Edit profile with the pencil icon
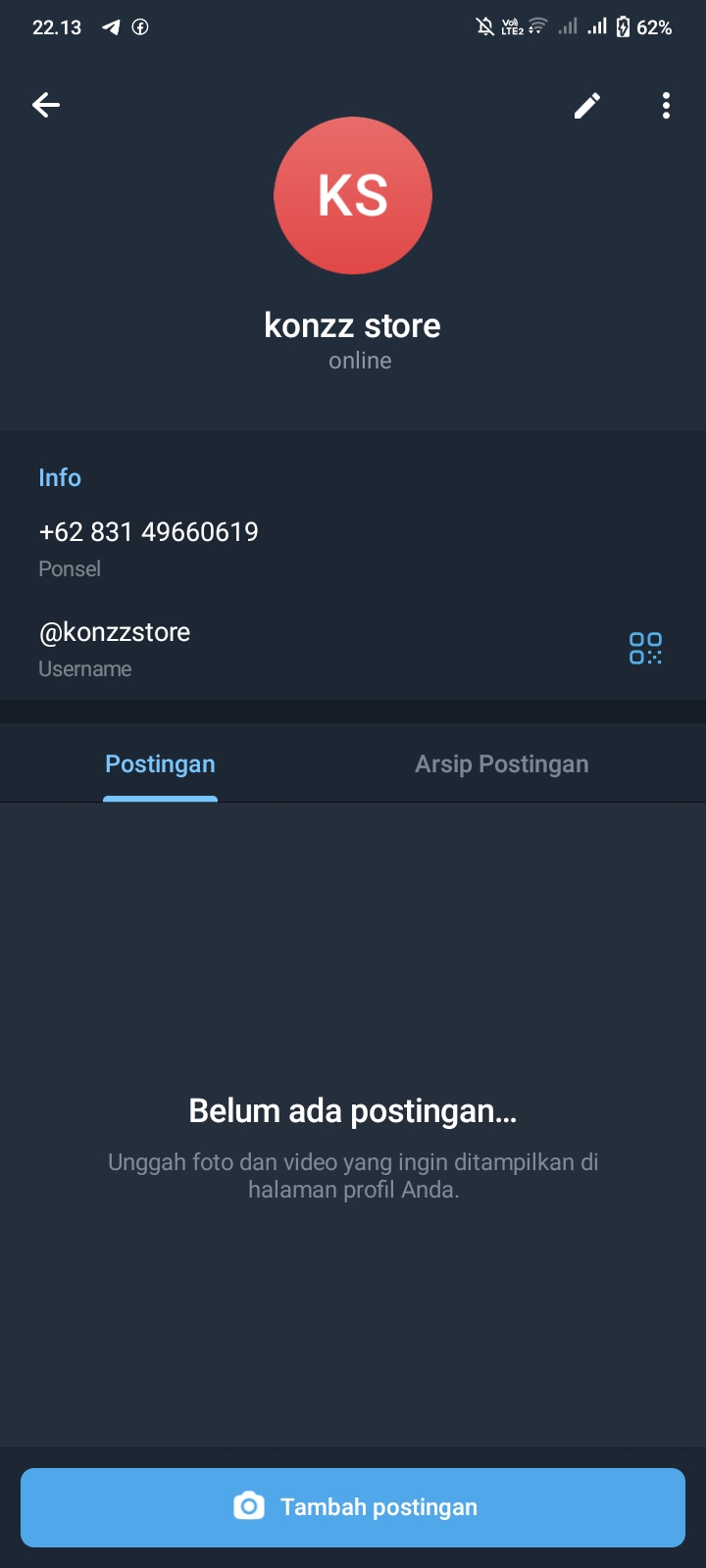Viewport: 706px width, 1568px height. [586, 106]
